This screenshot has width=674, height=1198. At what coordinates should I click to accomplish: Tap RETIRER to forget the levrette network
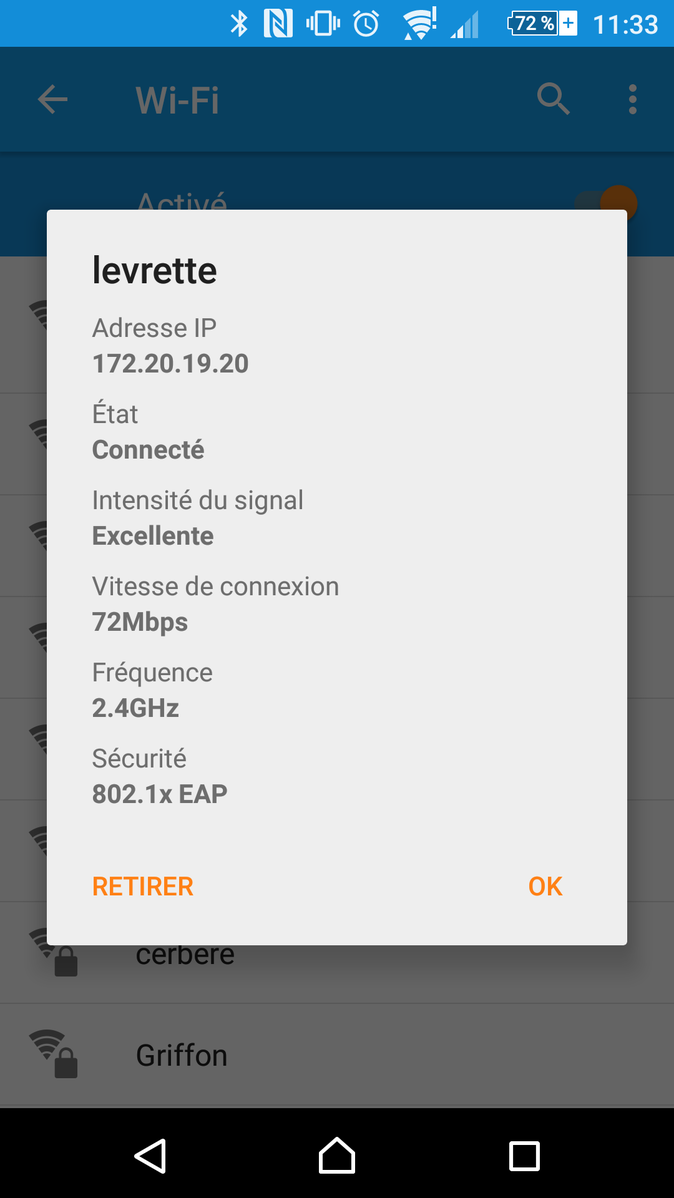pos(143,886)
